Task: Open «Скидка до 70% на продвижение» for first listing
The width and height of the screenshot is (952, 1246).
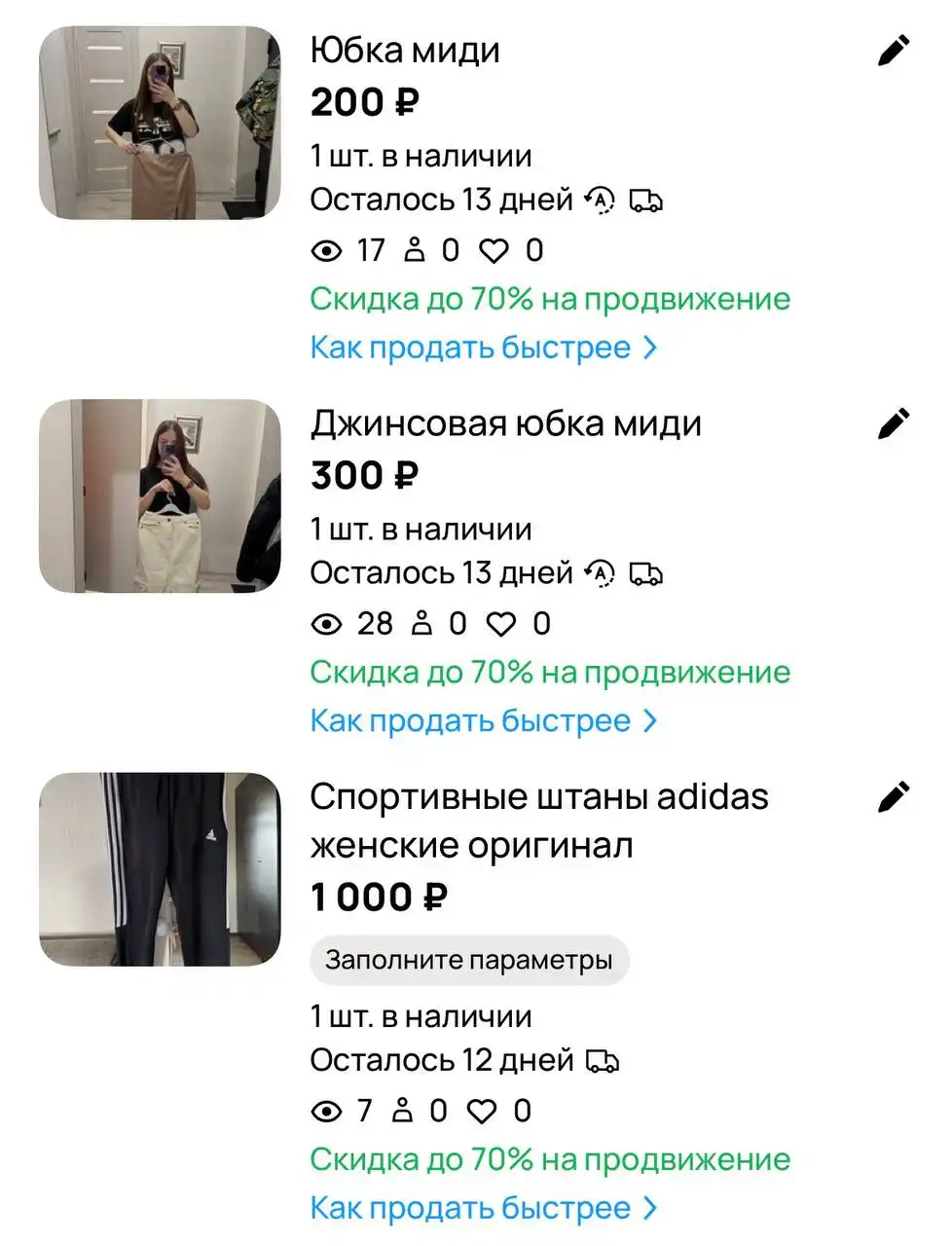Action: 550,298
